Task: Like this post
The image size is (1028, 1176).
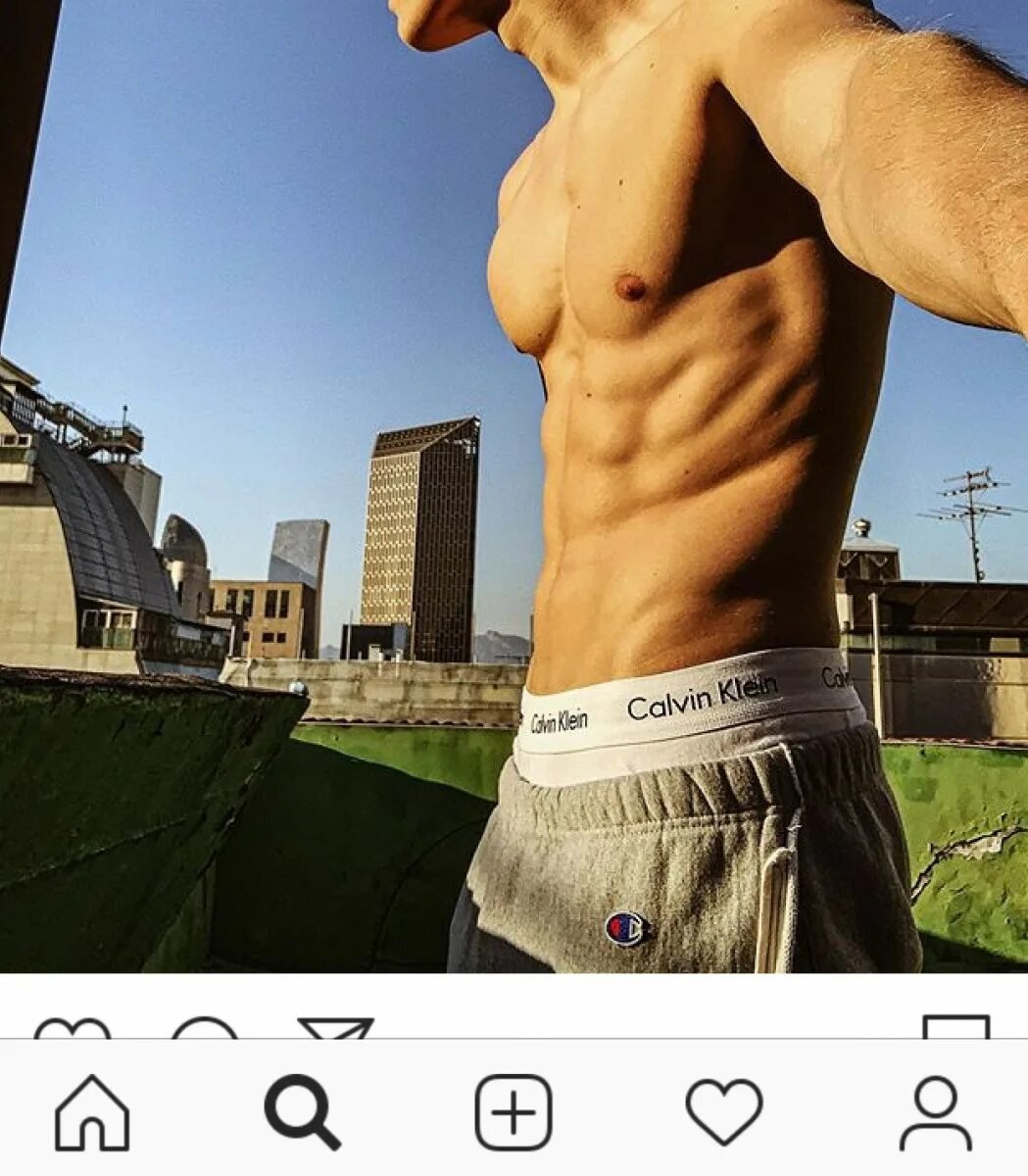Action: [x=73, y=1028]
